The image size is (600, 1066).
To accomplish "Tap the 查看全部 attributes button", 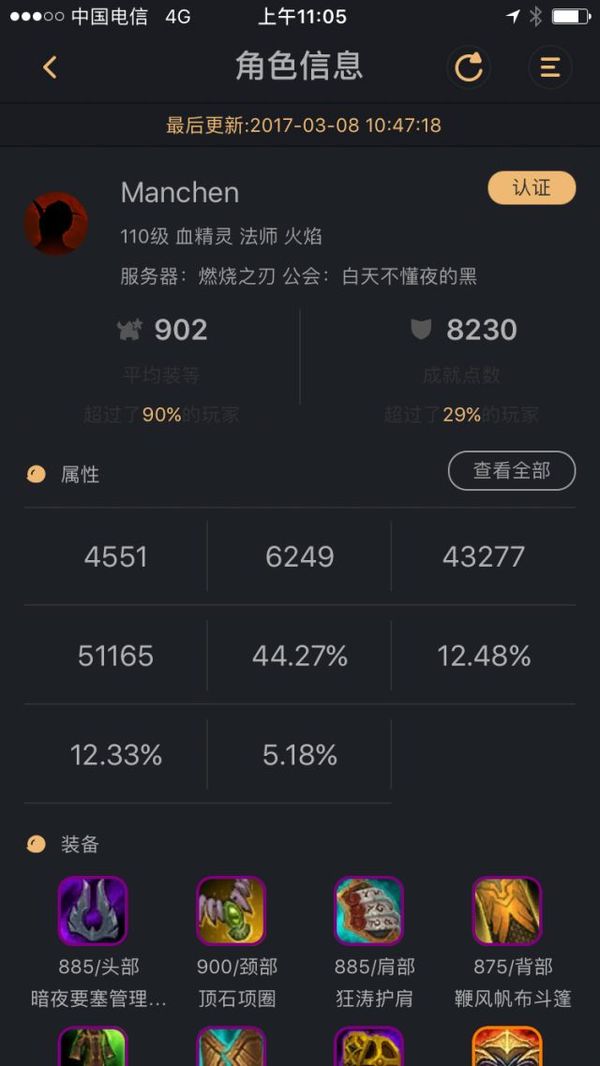I will [x=511, y=470].
